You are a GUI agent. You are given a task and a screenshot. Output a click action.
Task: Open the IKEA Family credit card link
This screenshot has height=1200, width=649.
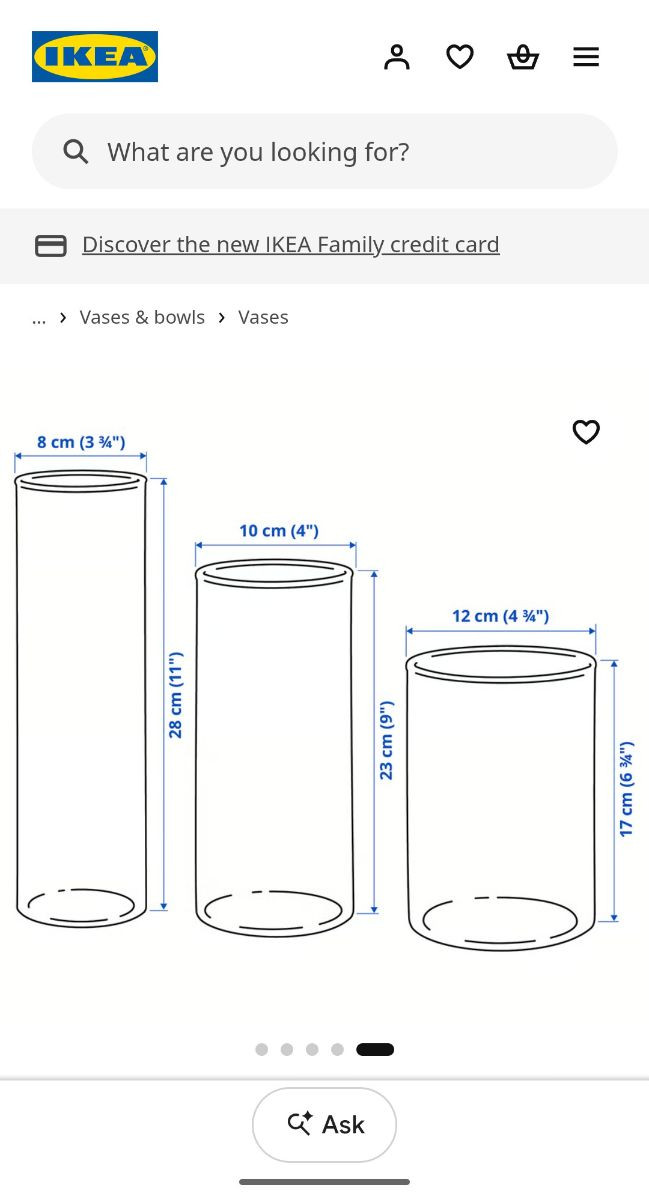tap(290, 244)
